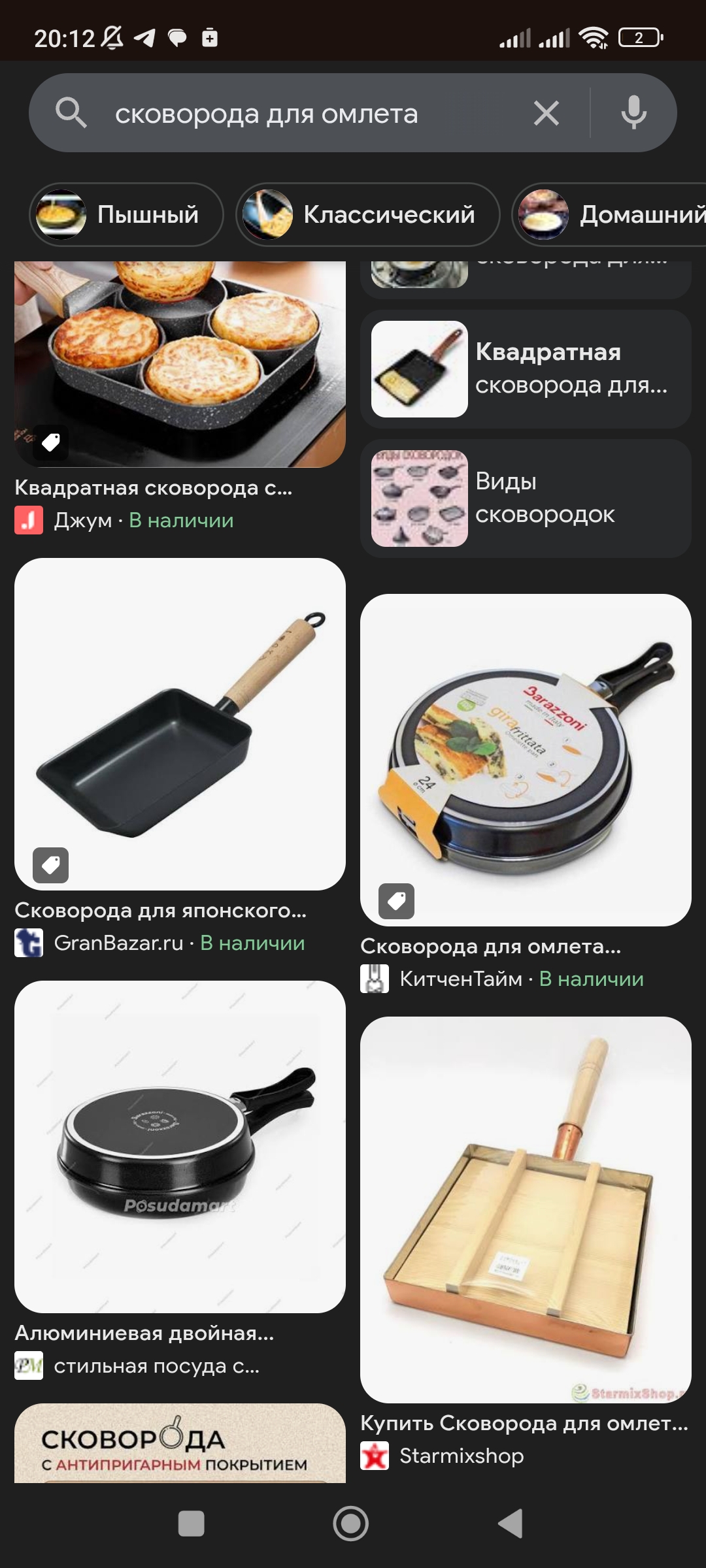Screen dimensions: 706x1568
Task: Tap the search field with сковорода для омлета
Action: click(294, 114)
